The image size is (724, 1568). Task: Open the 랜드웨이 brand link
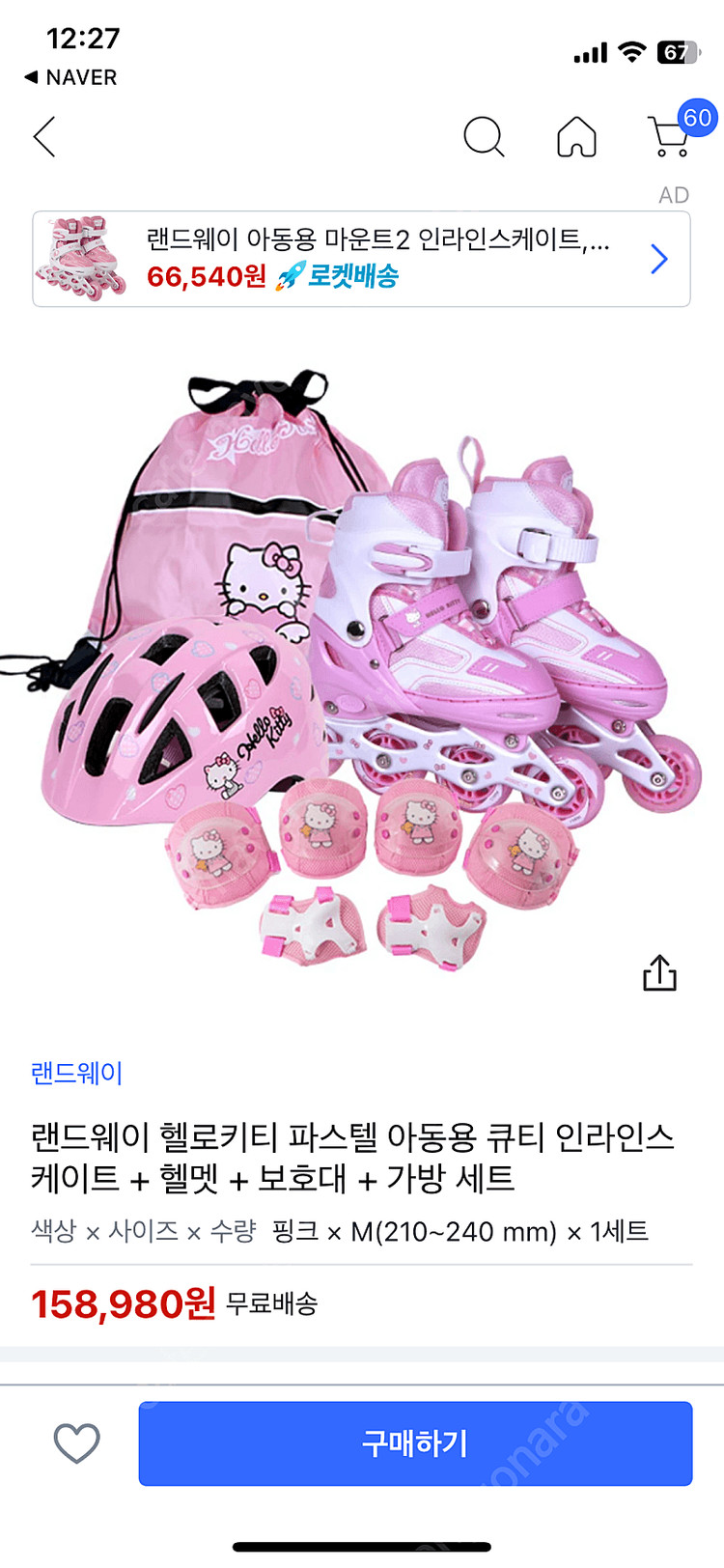77,1073
